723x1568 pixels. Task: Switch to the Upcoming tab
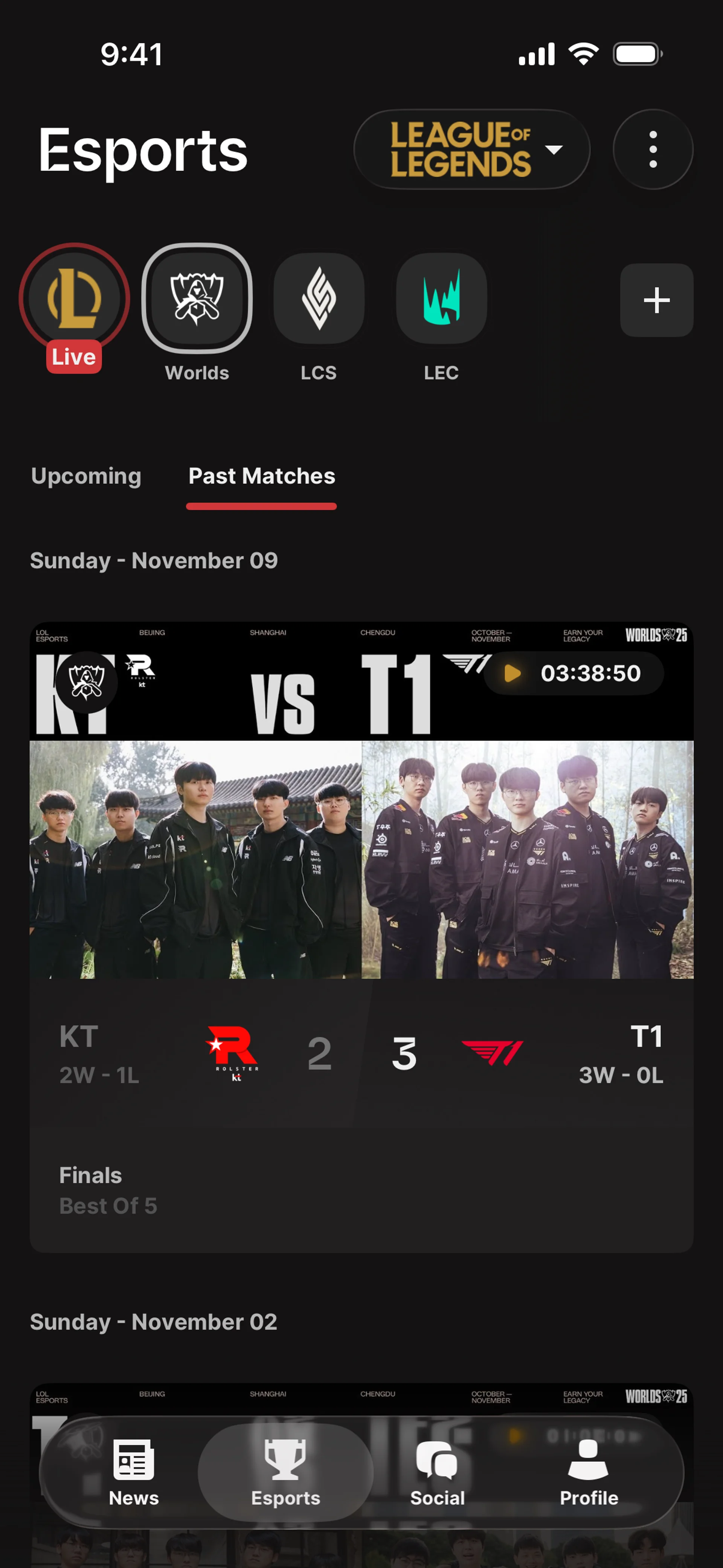click(x=86, y=476)
